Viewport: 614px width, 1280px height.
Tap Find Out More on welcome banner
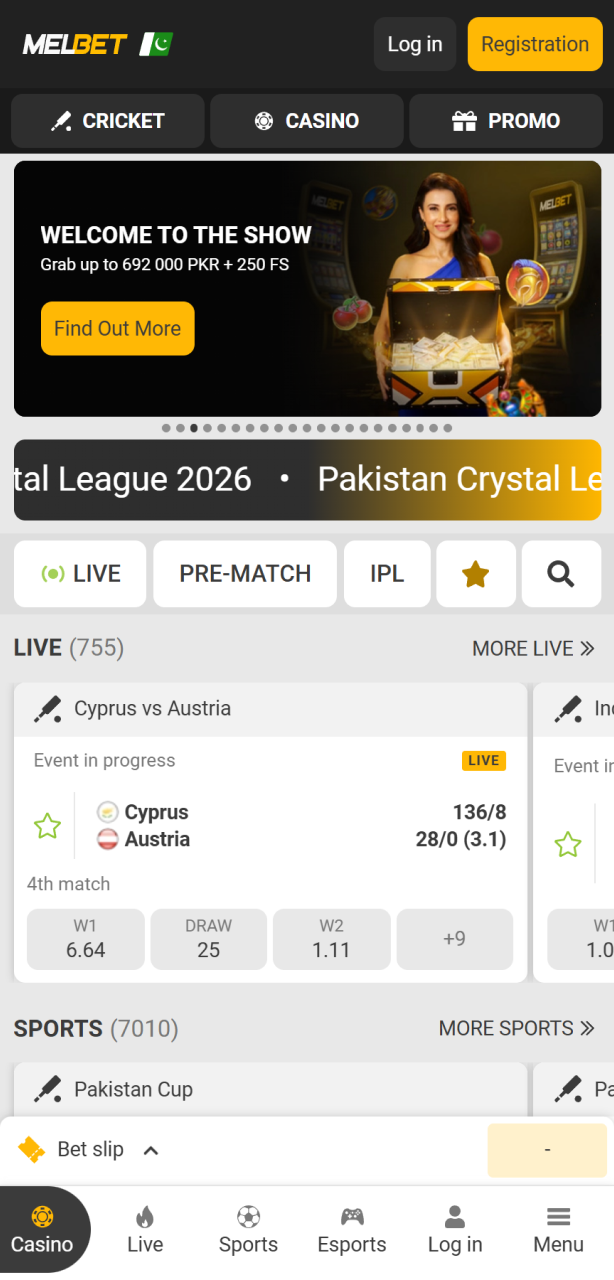[117, 328]
